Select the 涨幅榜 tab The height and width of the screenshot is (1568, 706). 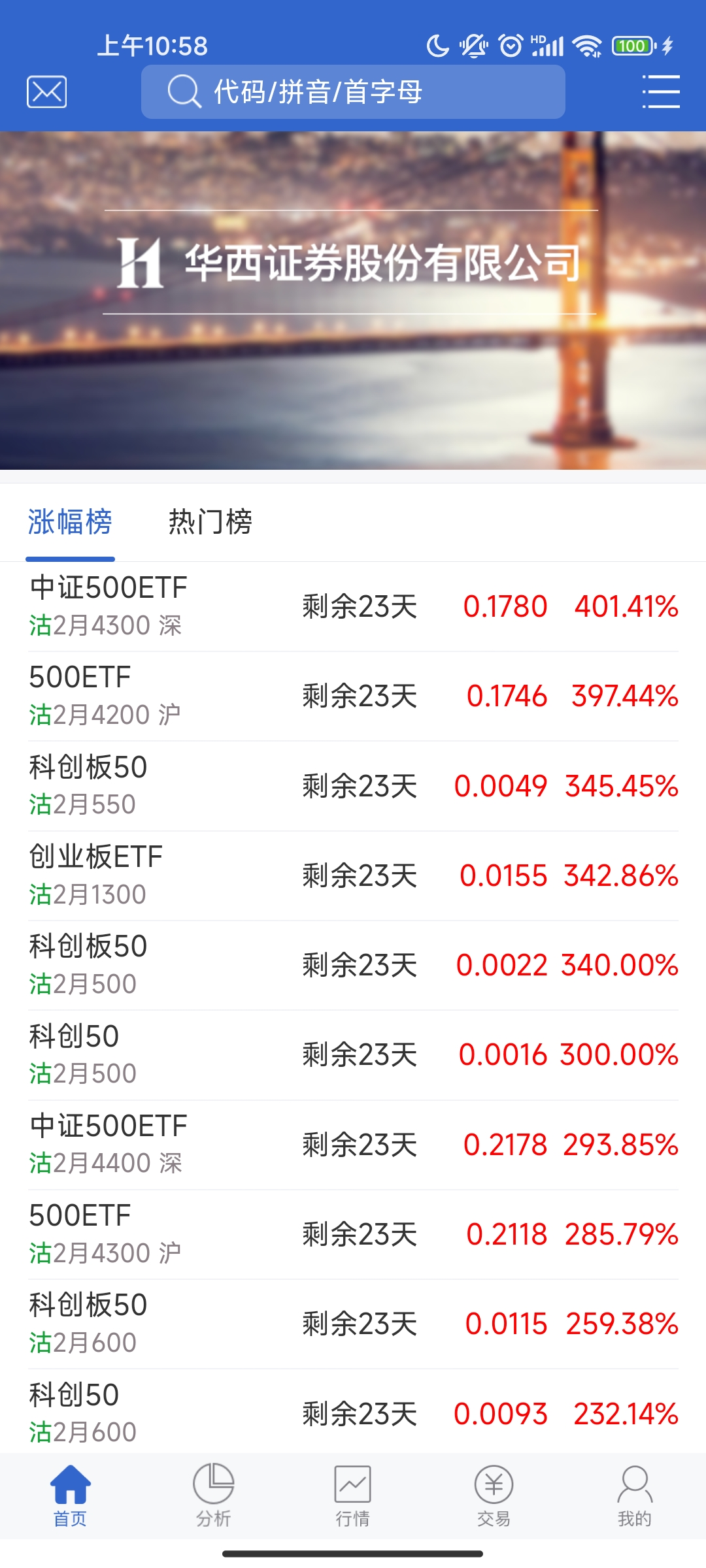(70, 522)
